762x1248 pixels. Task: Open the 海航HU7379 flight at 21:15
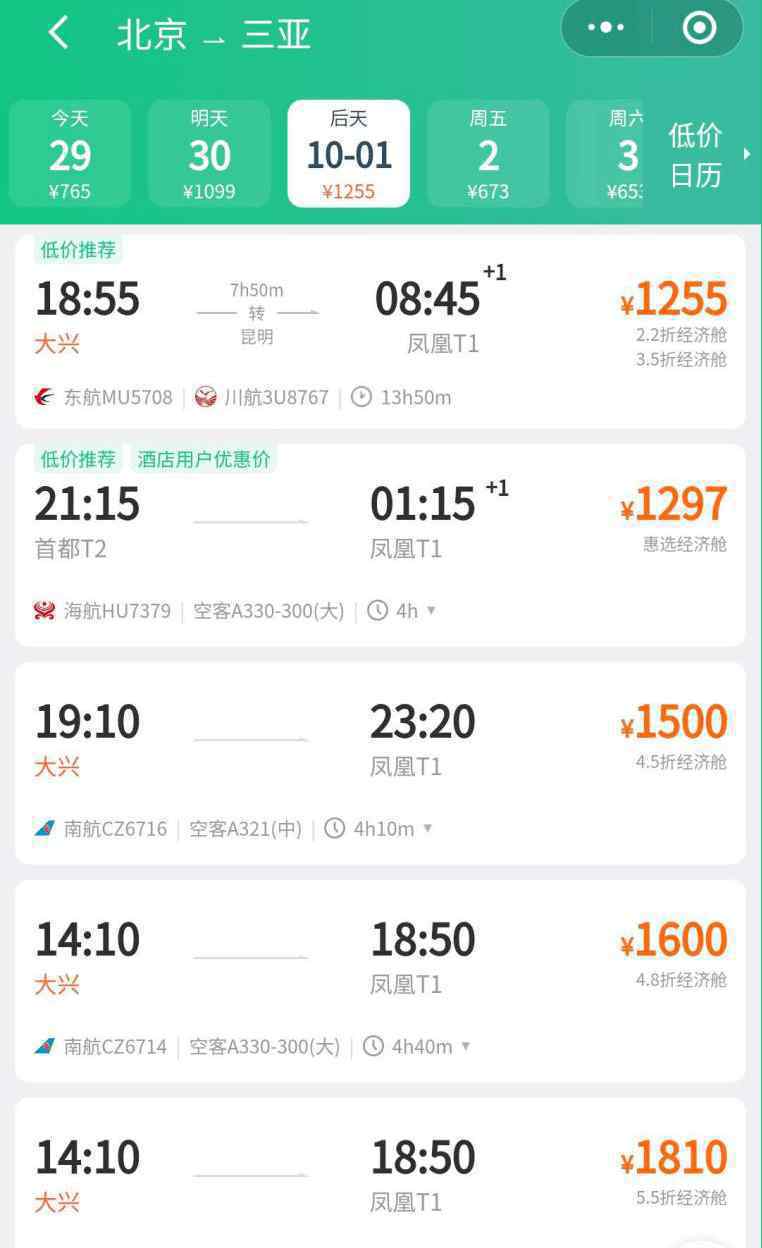[380, 545]
